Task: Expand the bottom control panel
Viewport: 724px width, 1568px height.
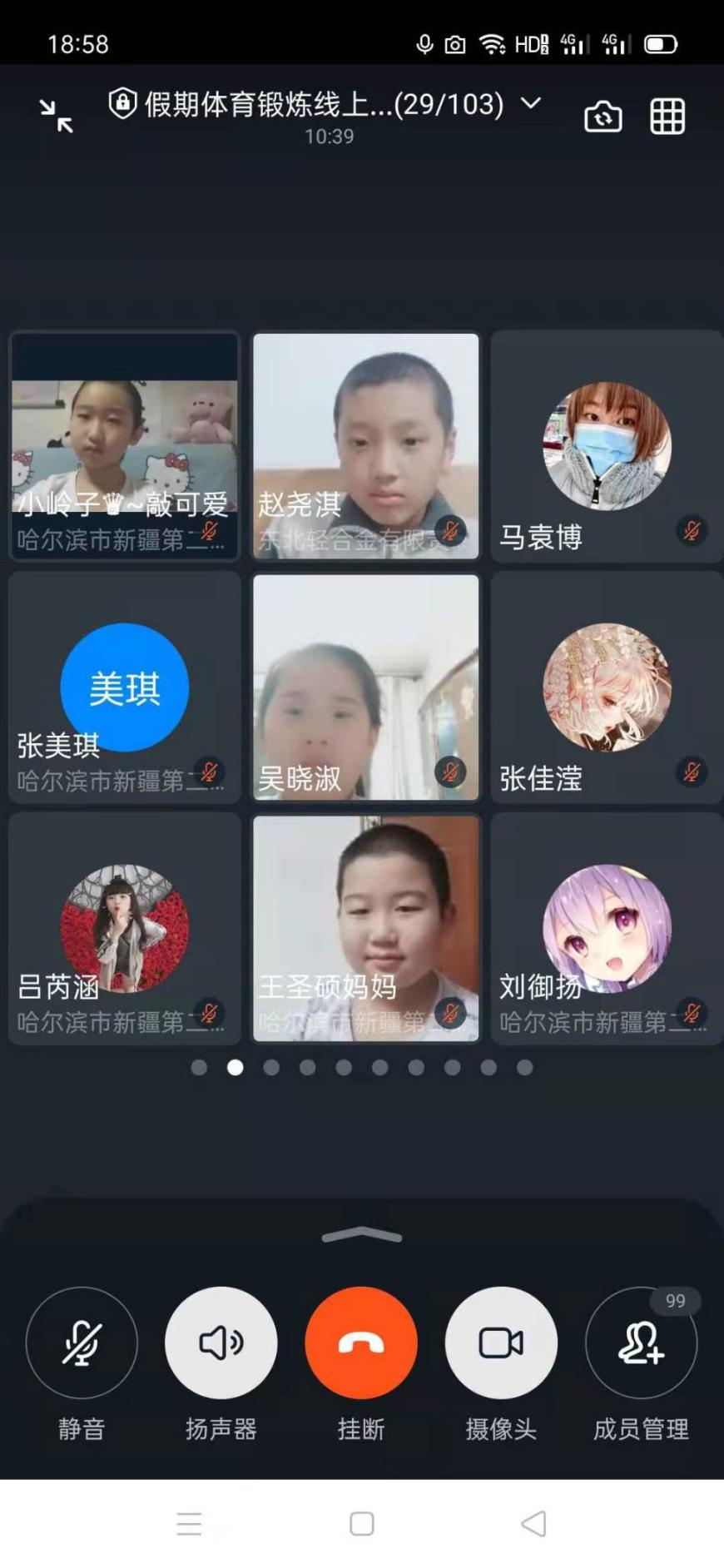Action: coord(361,1235)
